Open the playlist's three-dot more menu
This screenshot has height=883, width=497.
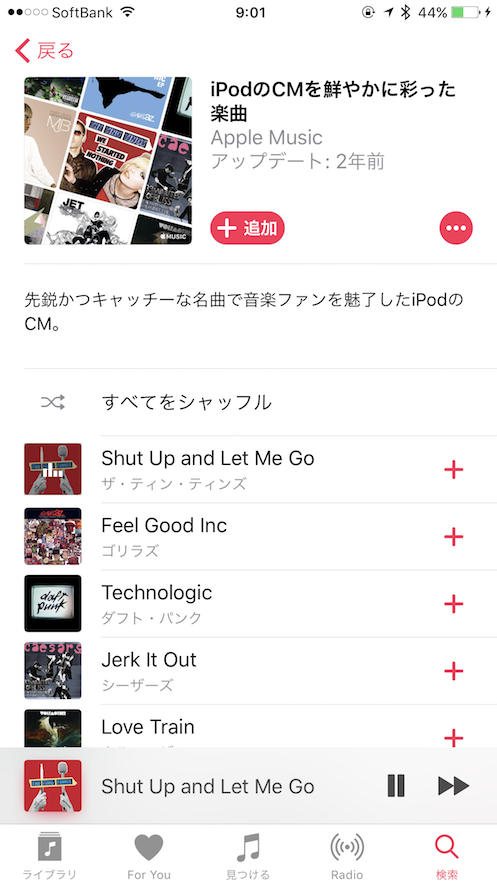pyautogui.click(x=456, y=228)
